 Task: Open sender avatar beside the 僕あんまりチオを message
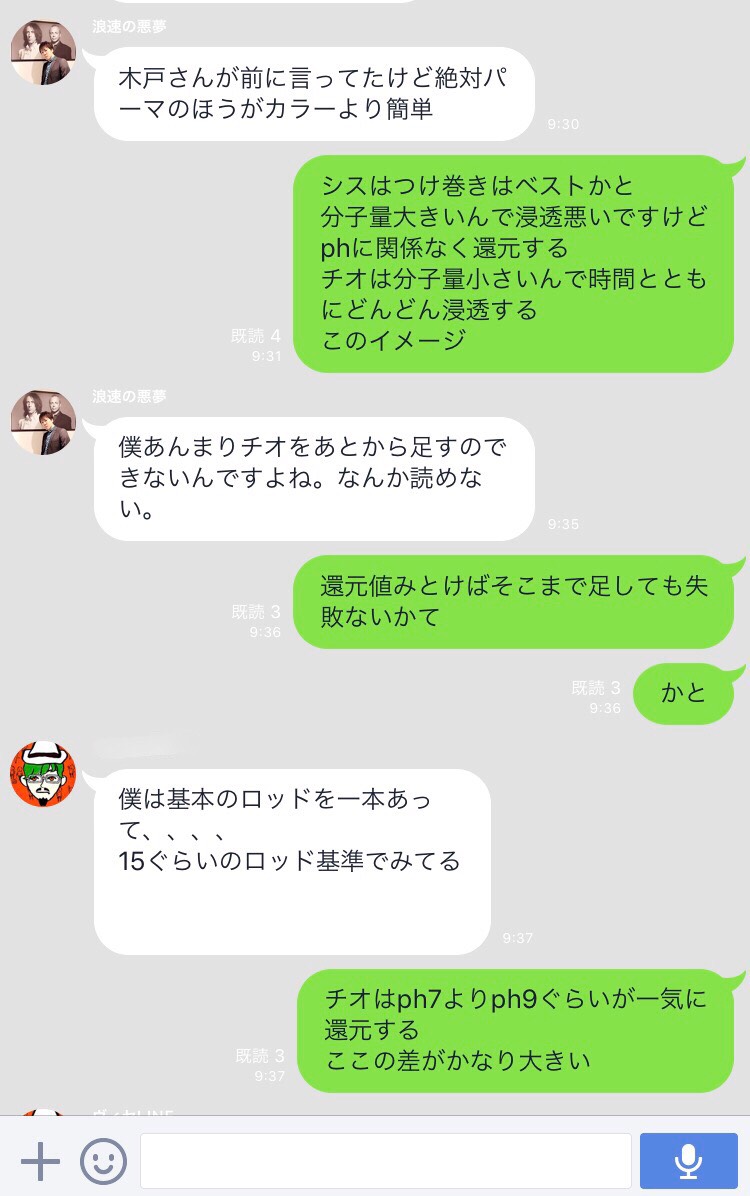pyautogui.click(x=43, y=422)
